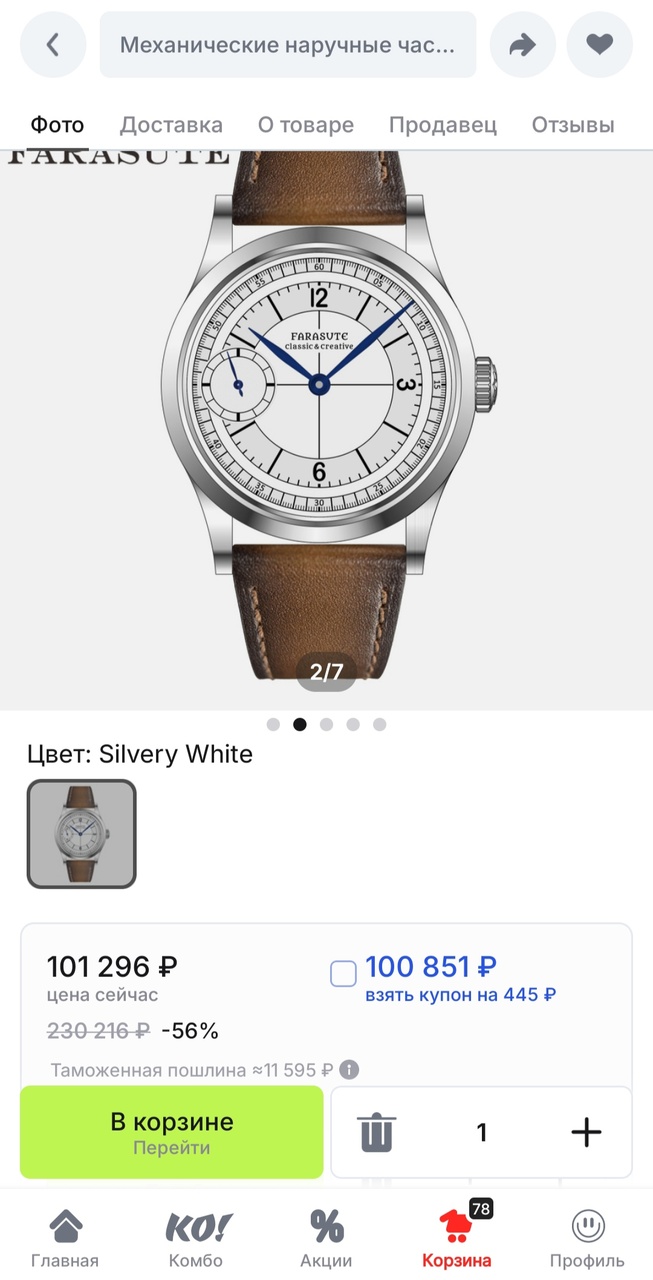Open the Акции tab
653x1280 pixels.
[x=326, y=1237]
